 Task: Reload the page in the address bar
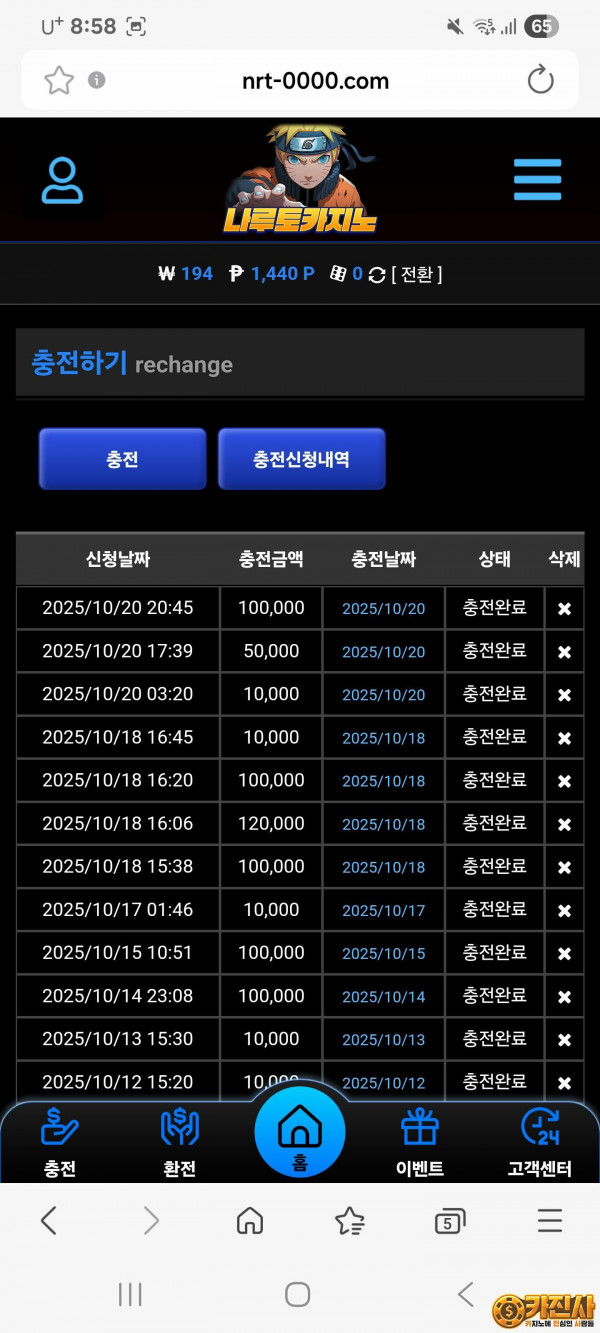coord(540,81)
